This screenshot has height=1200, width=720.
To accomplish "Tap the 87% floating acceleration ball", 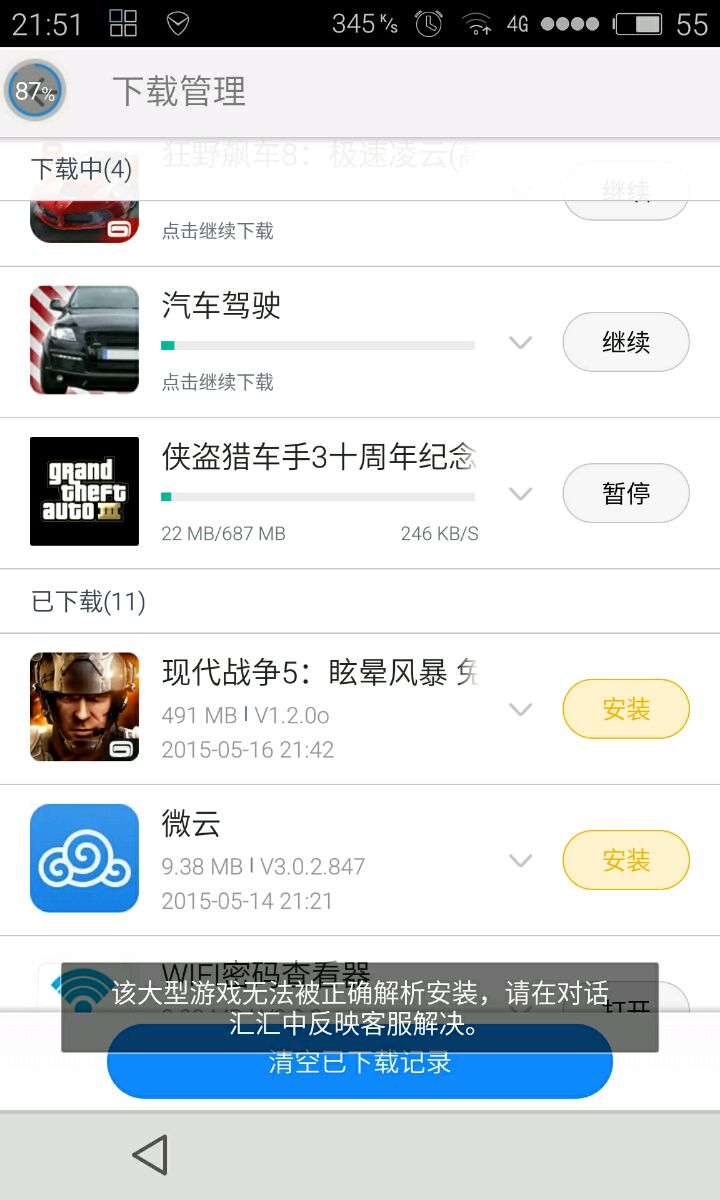I will pos(36,92).
